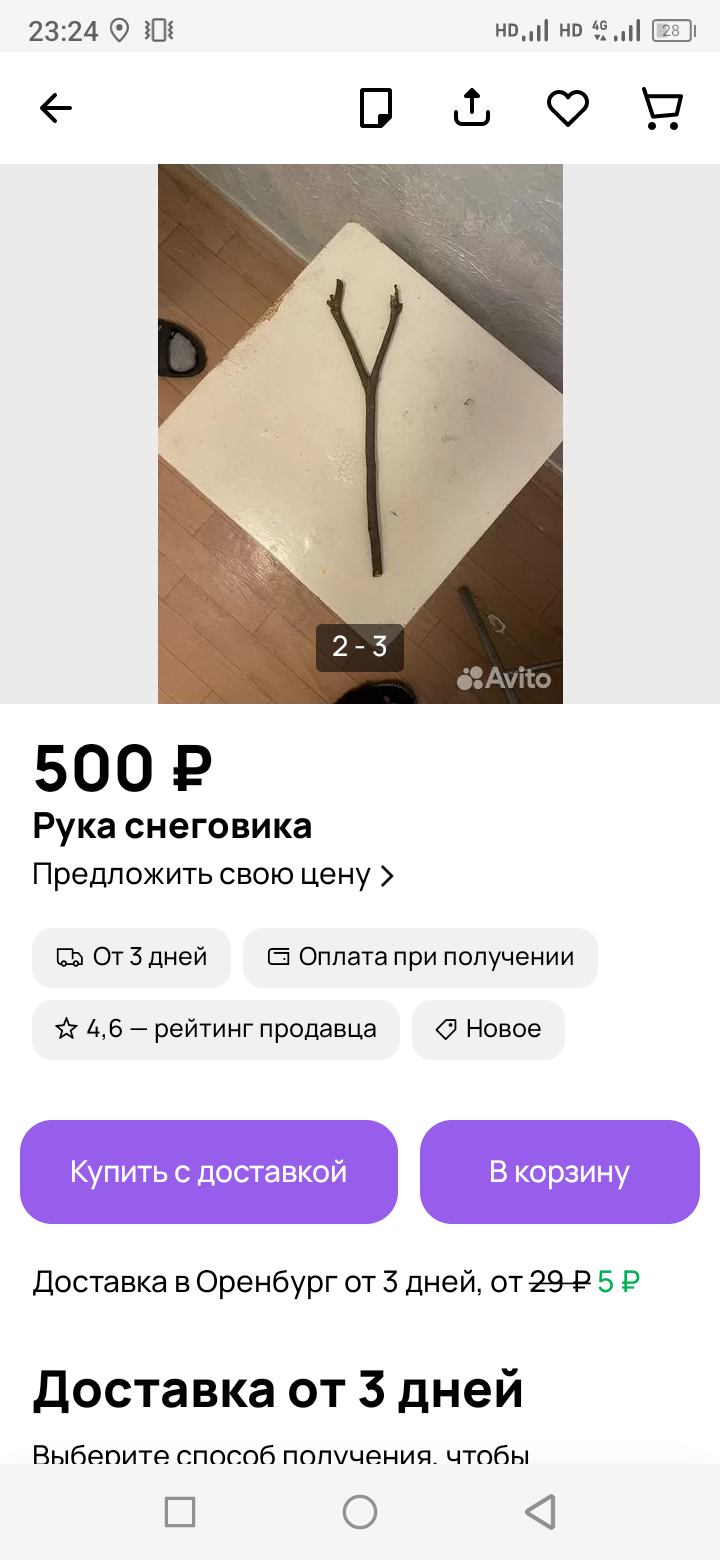
Task: Open the '4,6 — рейтинг продавца' chip
Action: point(216,1029)
